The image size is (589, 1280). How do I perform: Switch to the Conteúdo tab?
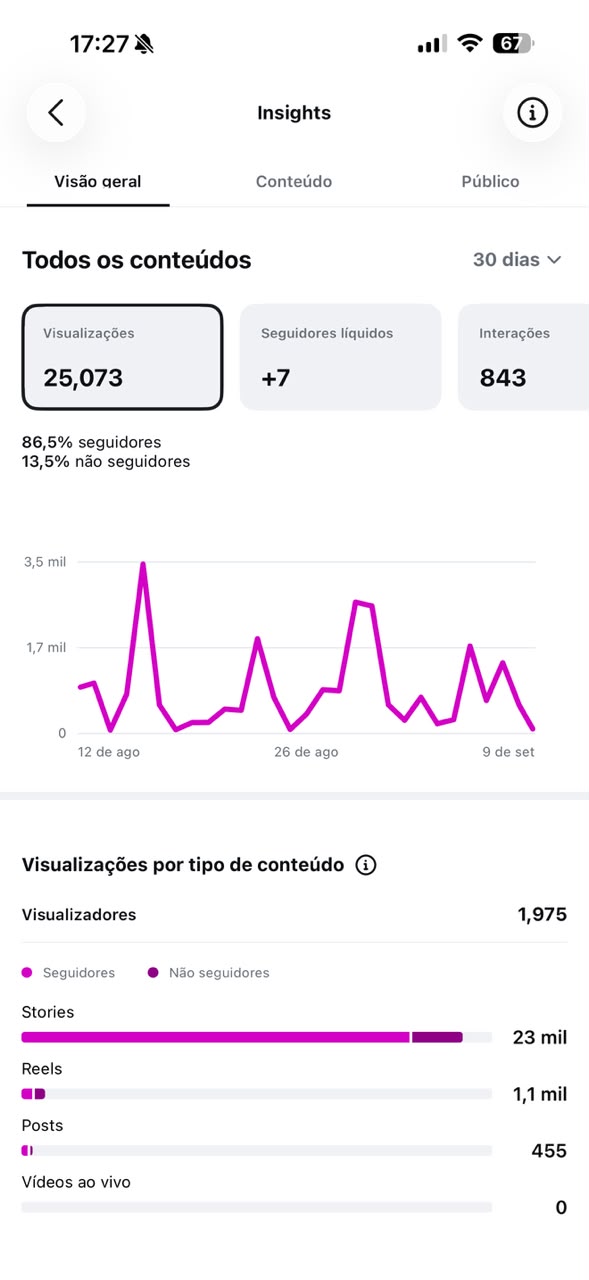294,181
